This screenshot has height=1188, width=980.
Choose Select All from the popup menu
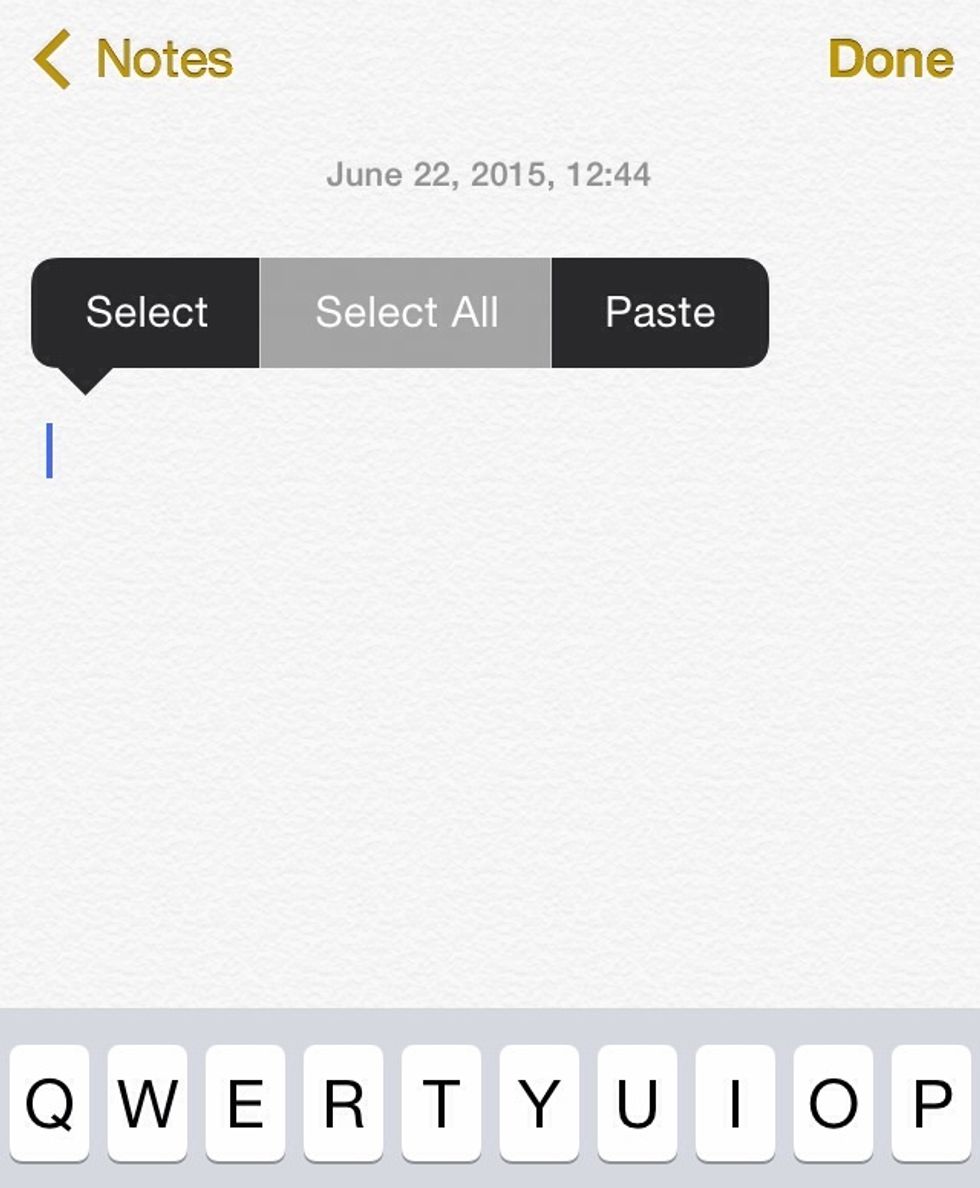406,312
